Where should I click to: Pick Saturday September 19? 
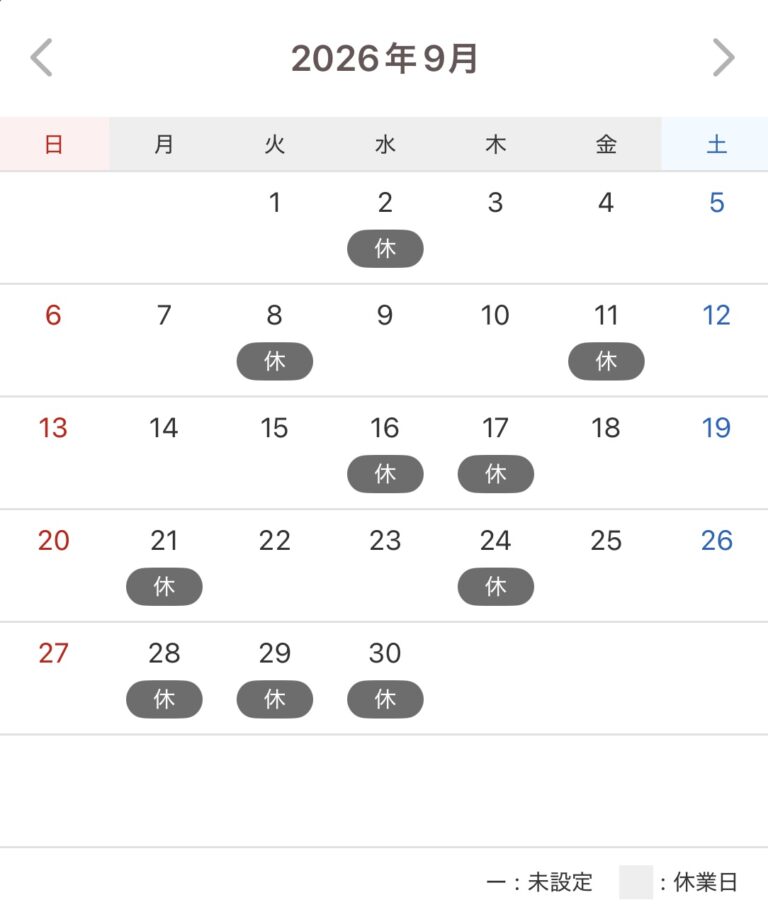coord(717,453)
